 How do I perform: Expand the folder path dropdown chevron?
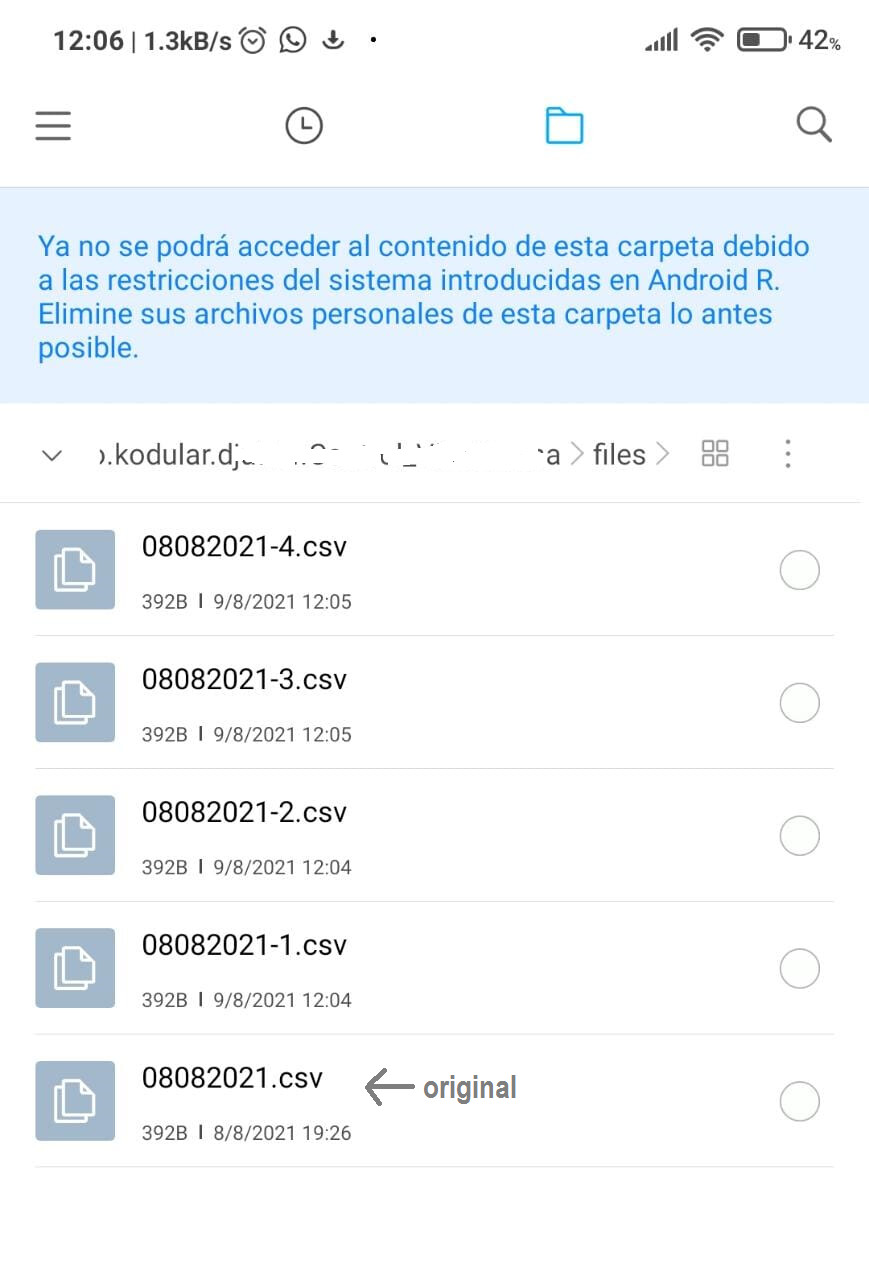click(x=52, y=456)
